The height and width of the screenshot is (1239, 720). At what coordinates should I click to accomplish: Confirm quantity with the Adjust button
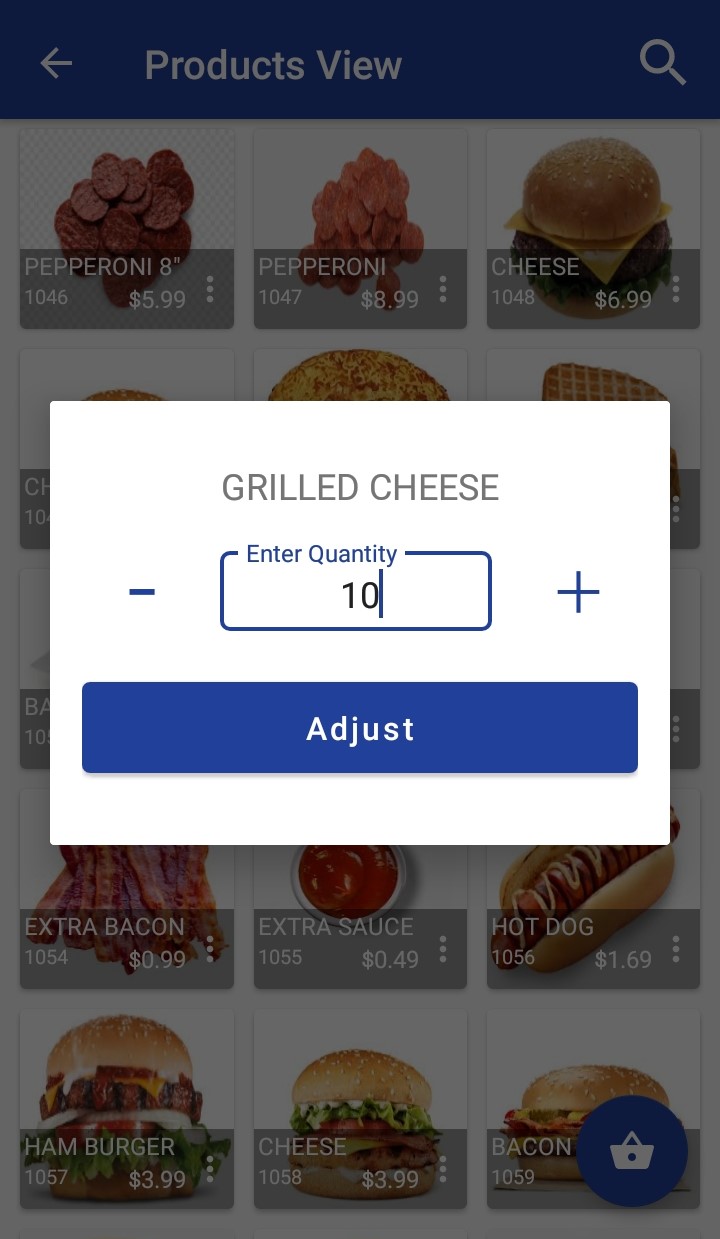360,728
